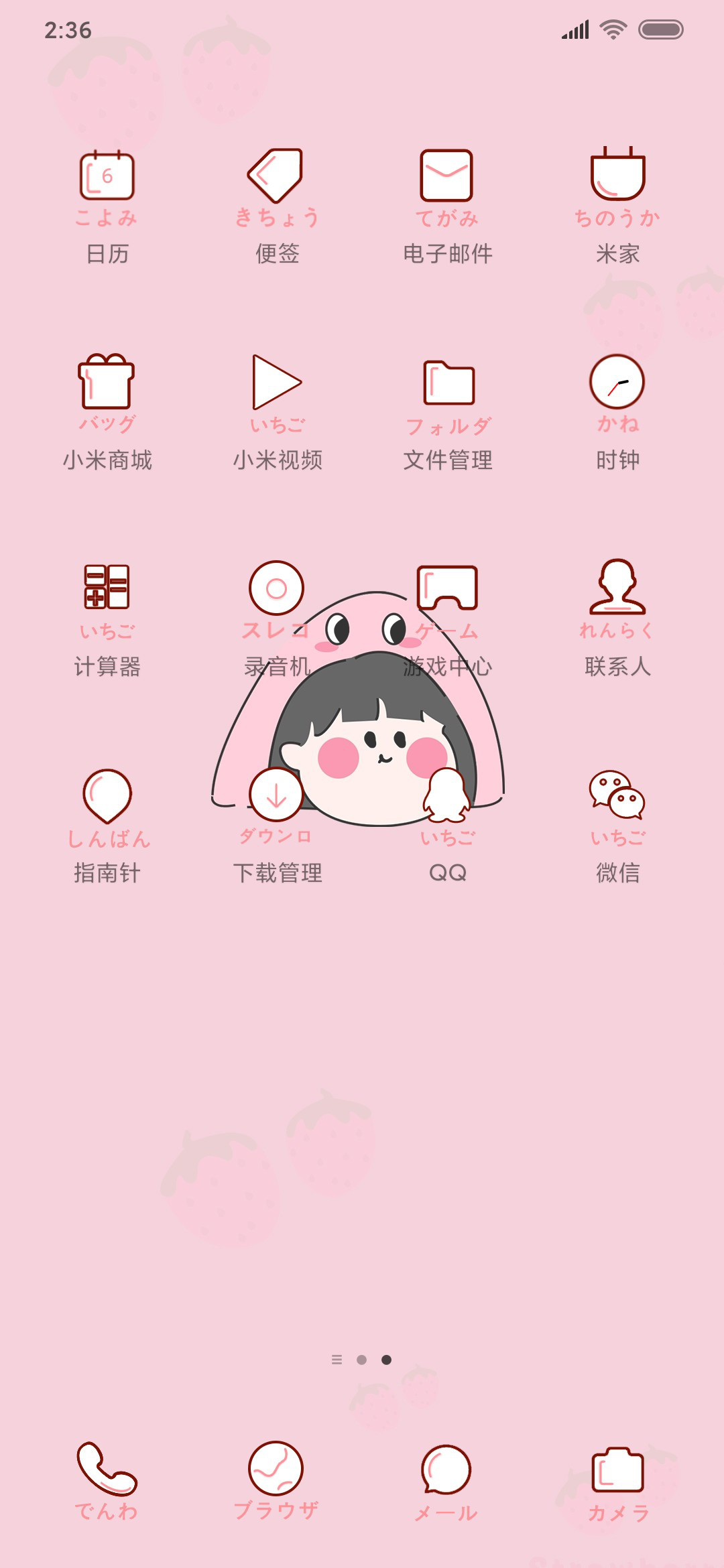Open the 微信 WeChat app
This screenshot has width=724, height=1568.
pos(617,795)
